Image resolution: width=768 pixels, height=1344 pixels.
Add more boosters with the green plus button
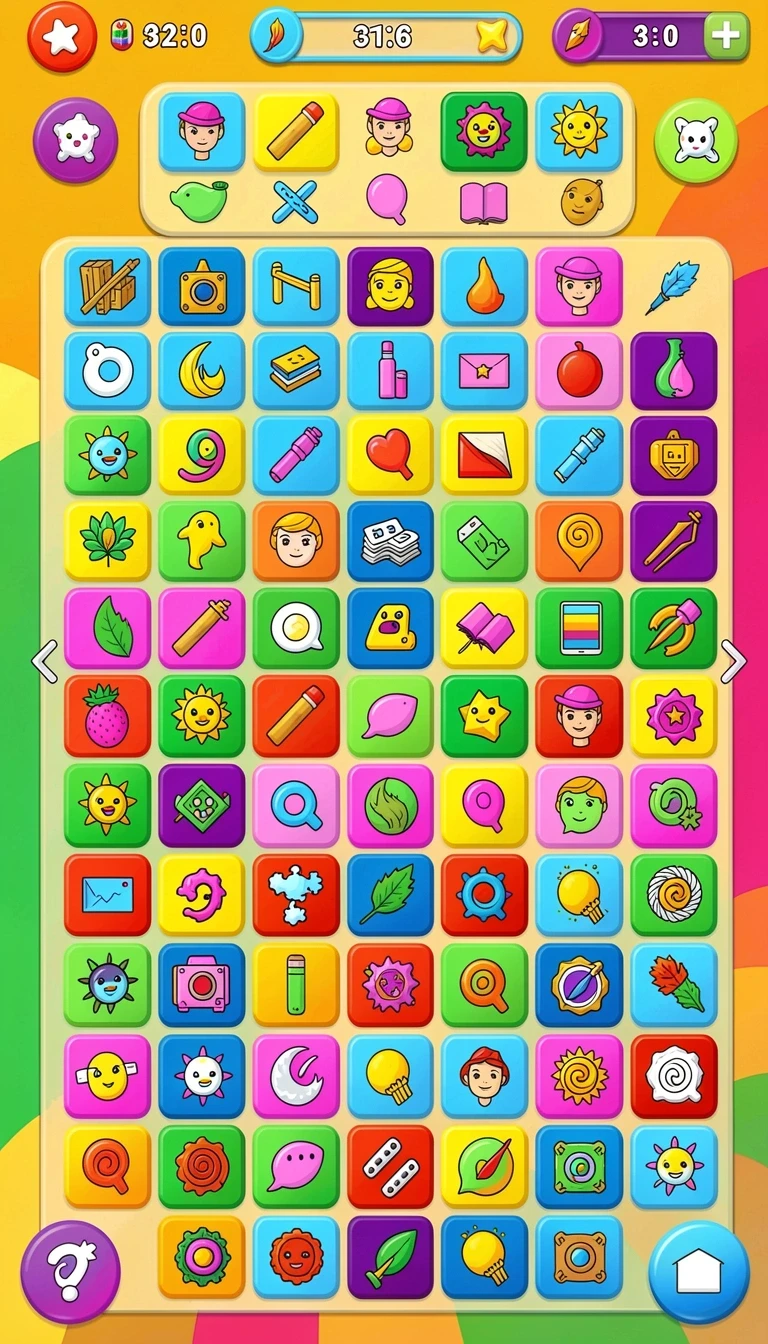[x=726, y=36]
